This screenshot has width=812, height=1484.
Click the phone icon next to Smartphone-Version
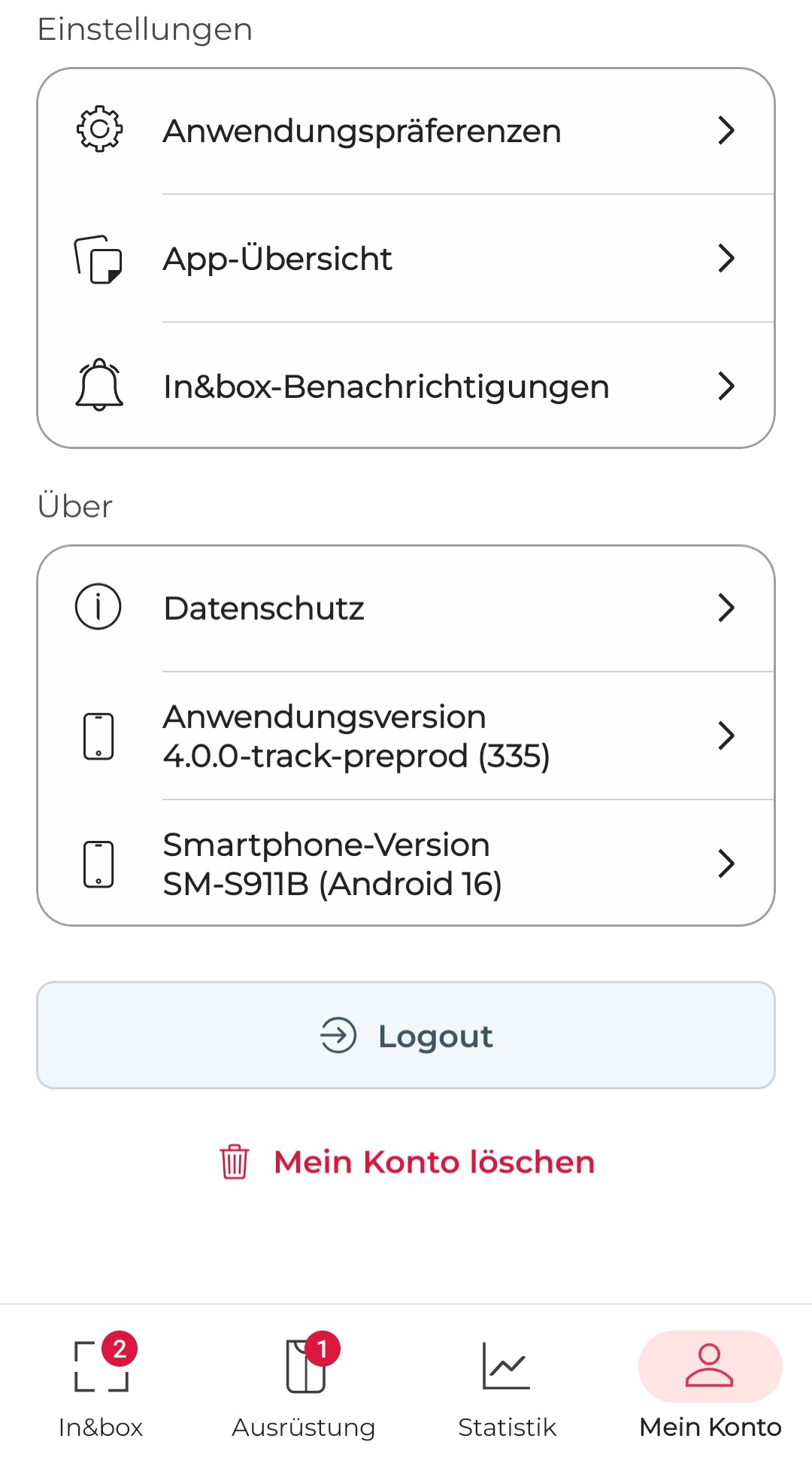[x=97, y=863]
